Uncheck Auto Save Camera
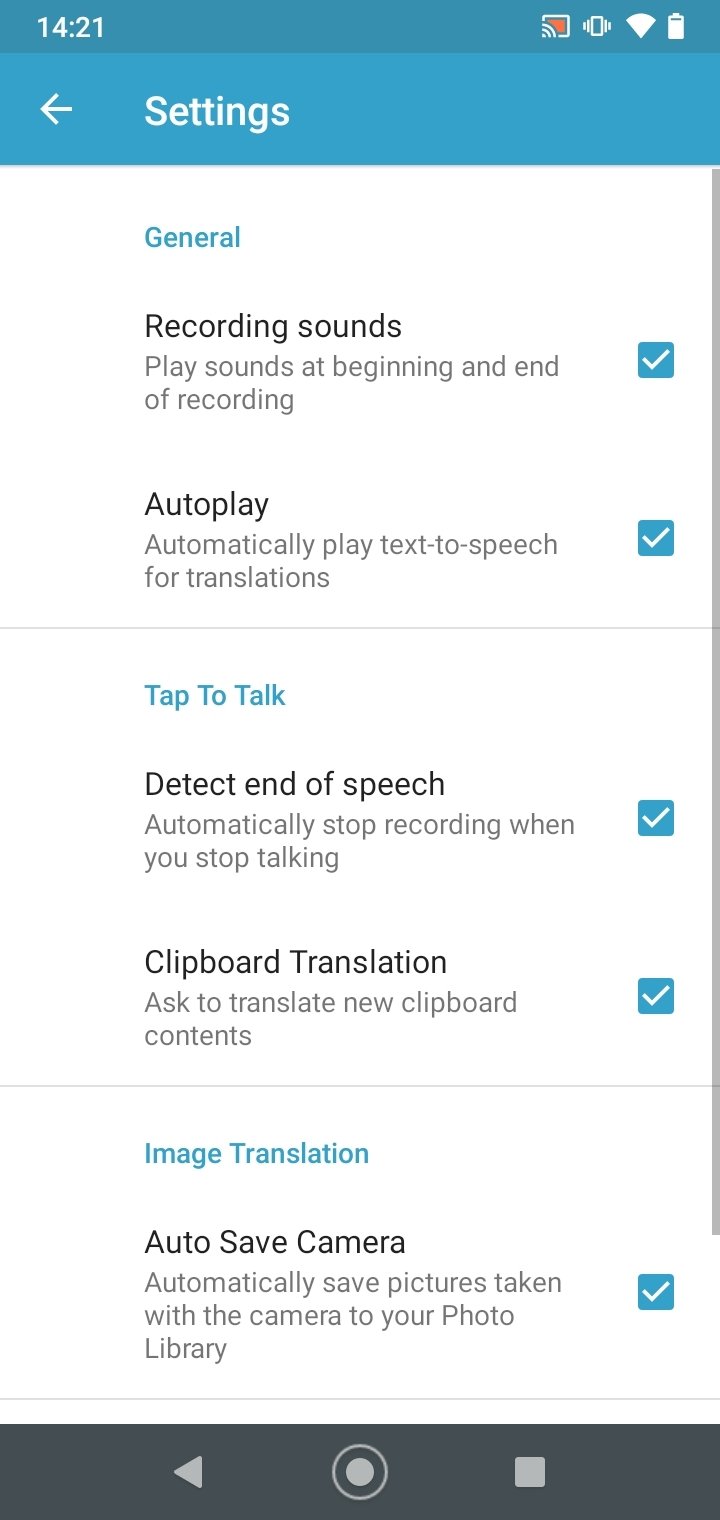The image size is (720, 1520). coord(656,1292)
